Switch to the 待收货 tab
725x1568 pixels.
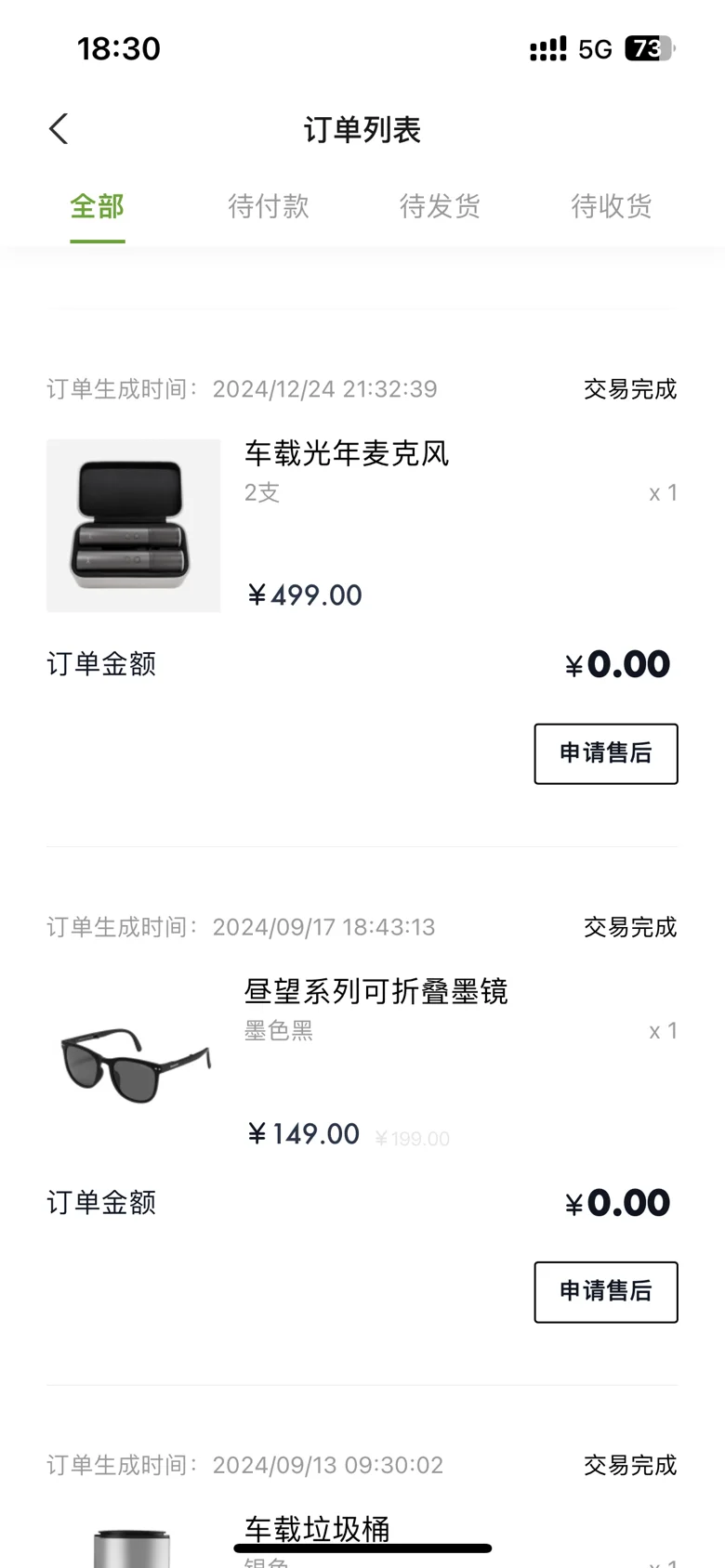pos(612,206)
